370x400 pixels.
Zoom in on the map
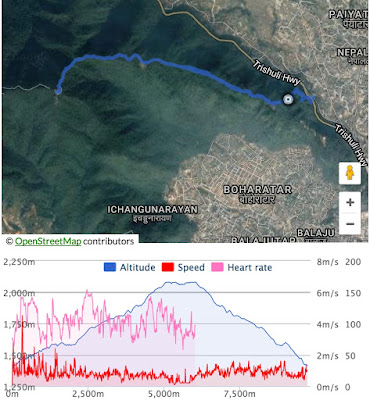point(350,203)
